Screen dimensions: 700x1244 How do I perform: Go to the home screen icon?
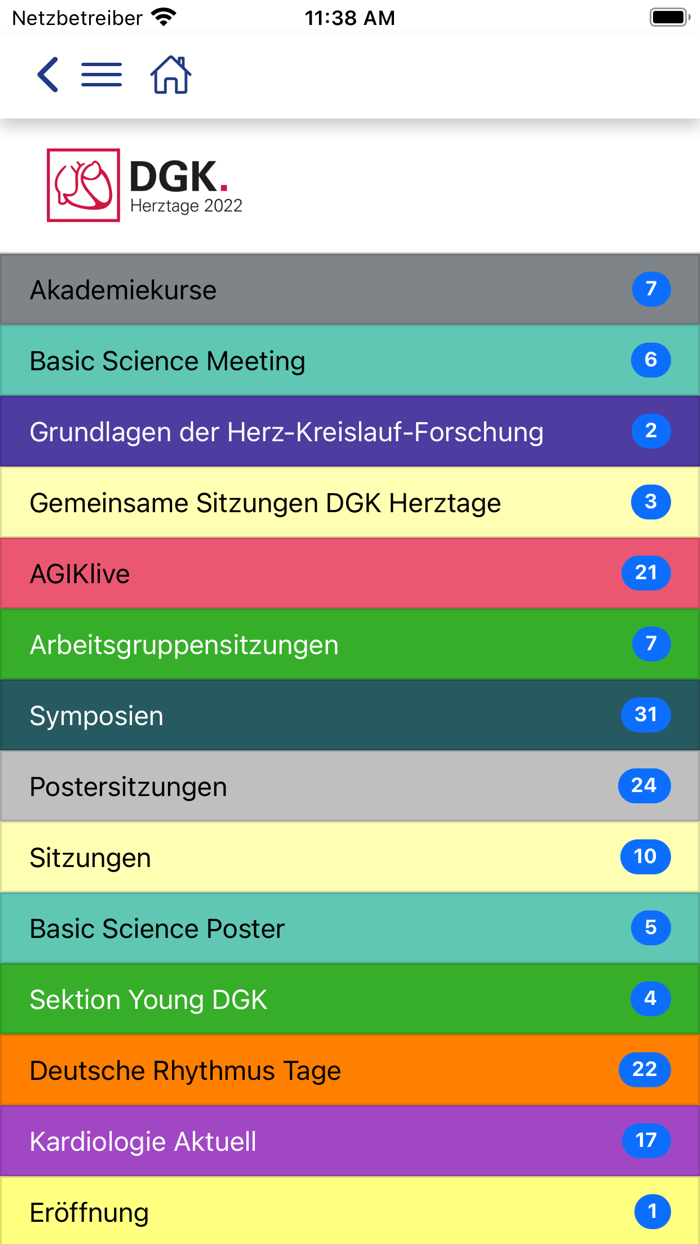(x=171, y=75)
